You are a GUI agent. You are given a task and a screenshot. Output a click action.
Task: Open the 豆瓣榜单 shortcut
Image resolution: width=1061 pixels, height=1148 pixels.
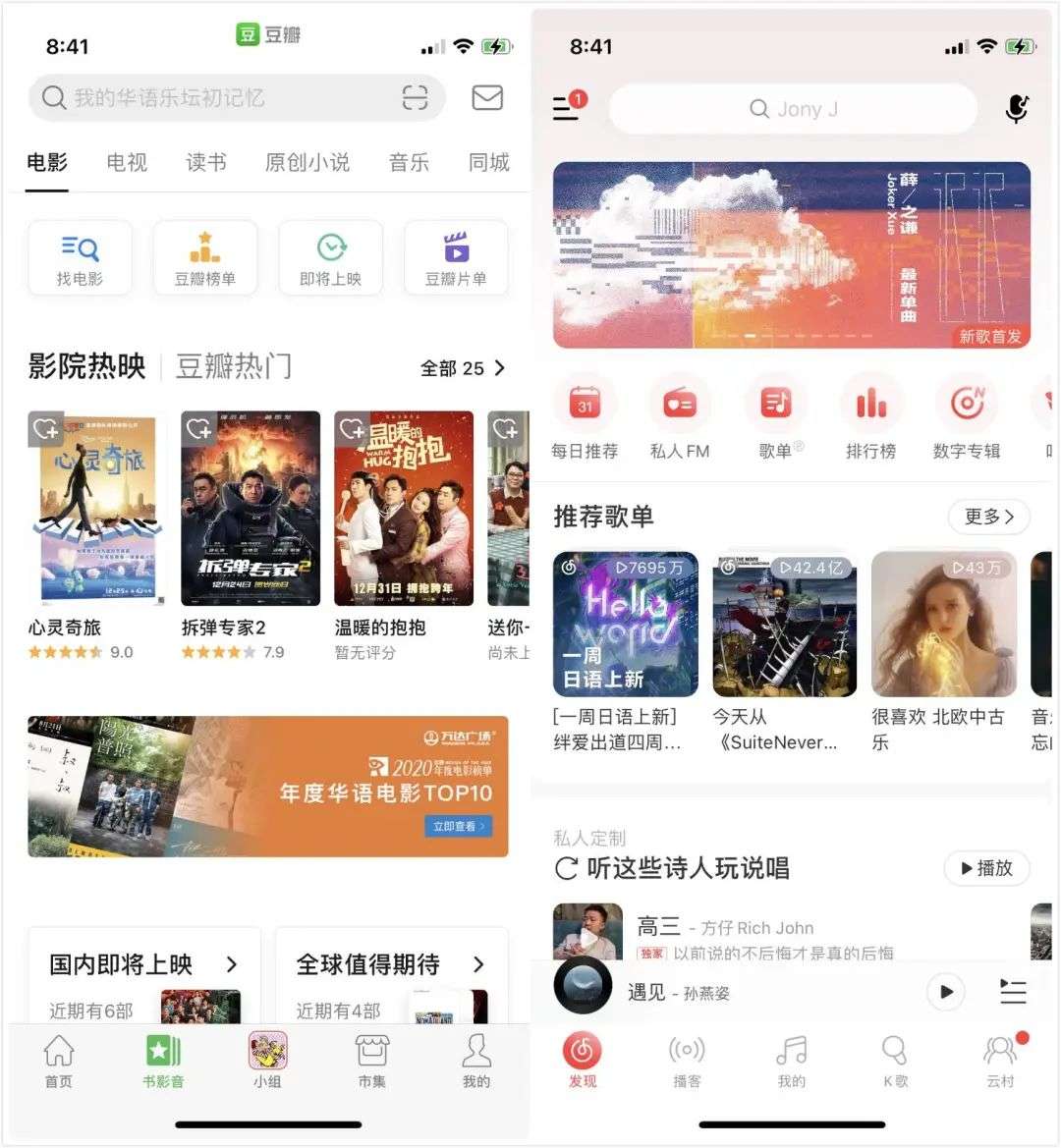pyautogui.click(x=205, y=257)
